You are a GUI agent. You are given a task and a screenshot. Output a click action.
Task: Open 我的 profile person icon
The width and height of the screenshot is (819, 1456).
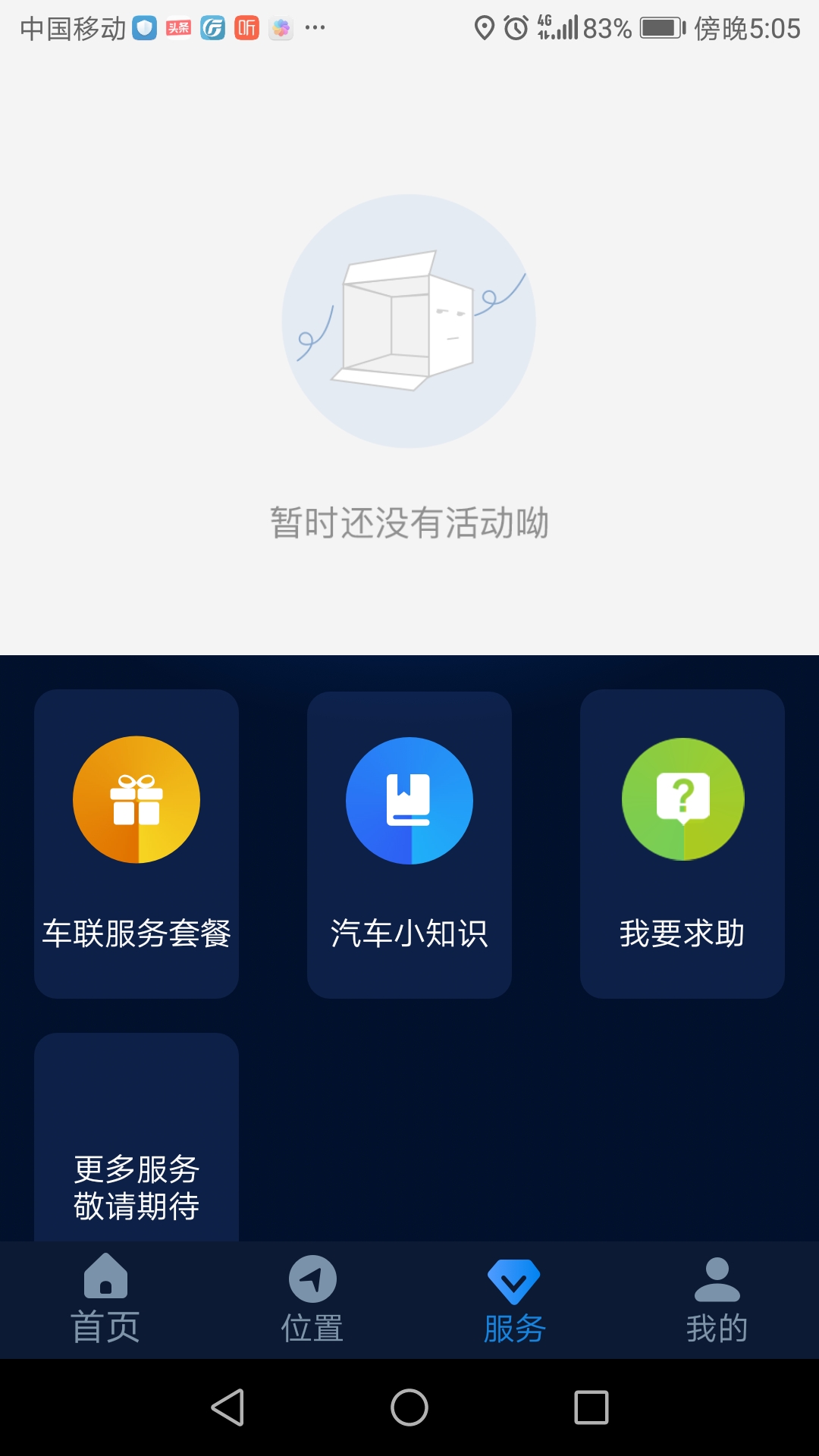point(717,1279)
